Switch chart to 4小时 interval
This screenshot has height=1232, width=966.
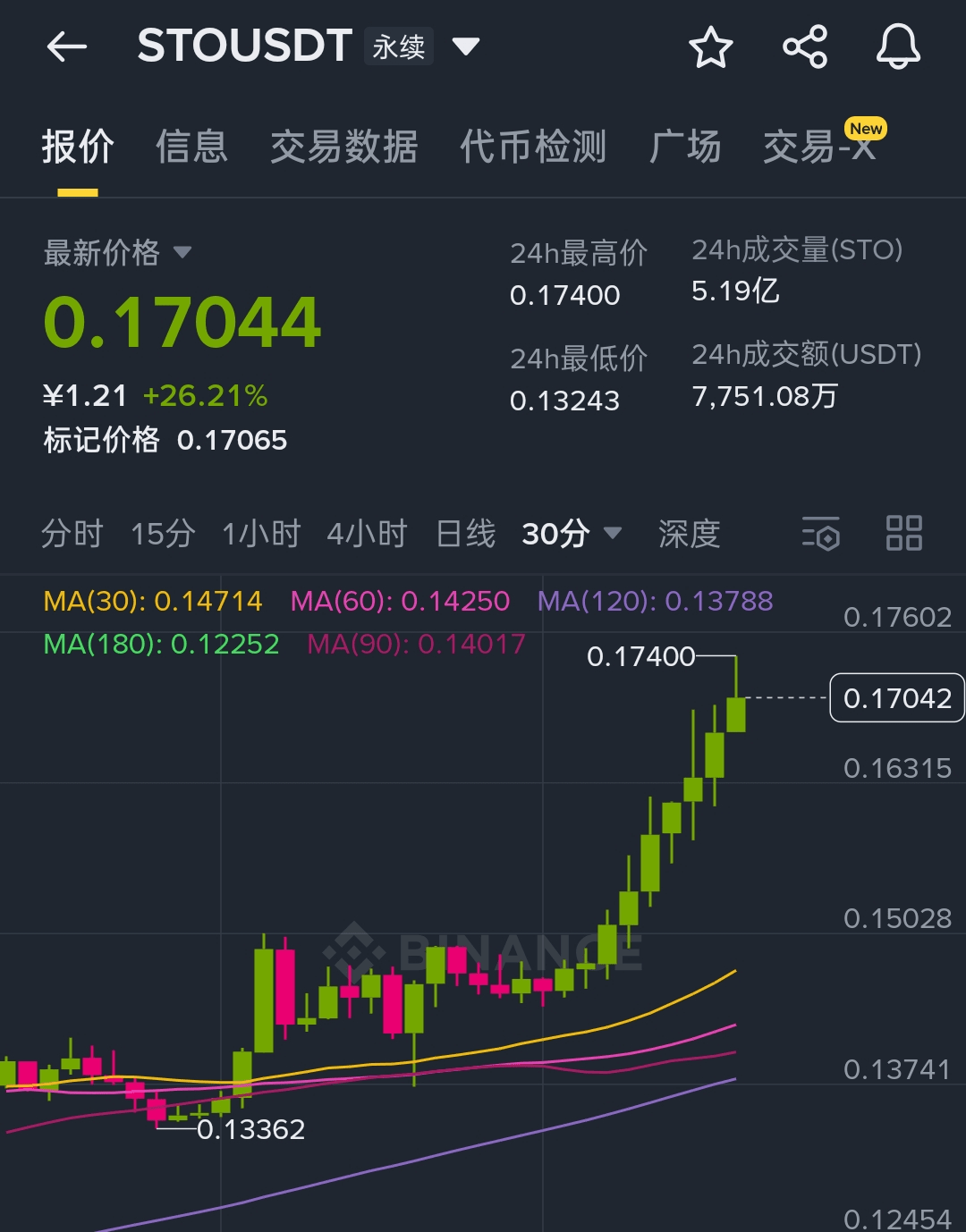[x=367, y=534]
